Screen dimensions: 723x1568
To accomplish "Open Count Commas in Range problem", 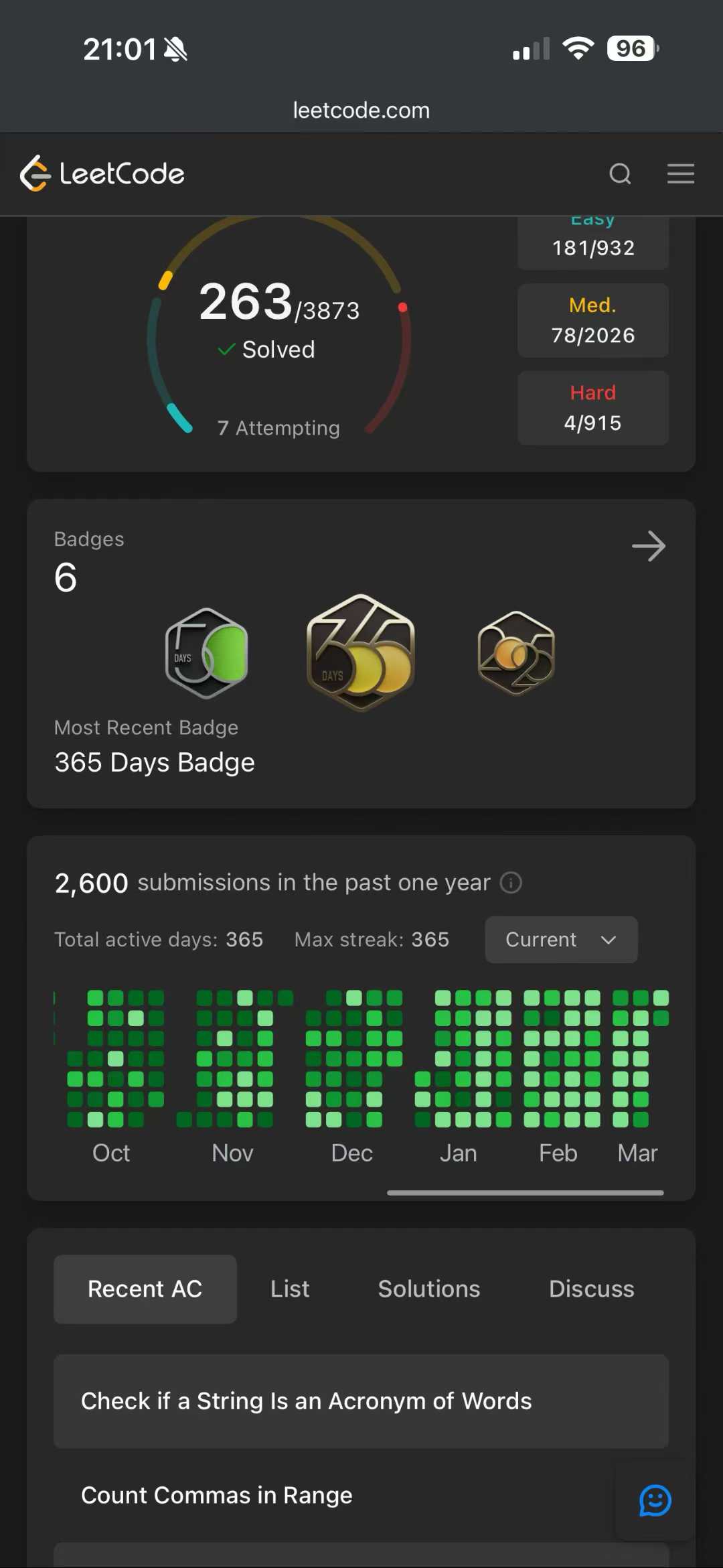I will point(217,1495).
